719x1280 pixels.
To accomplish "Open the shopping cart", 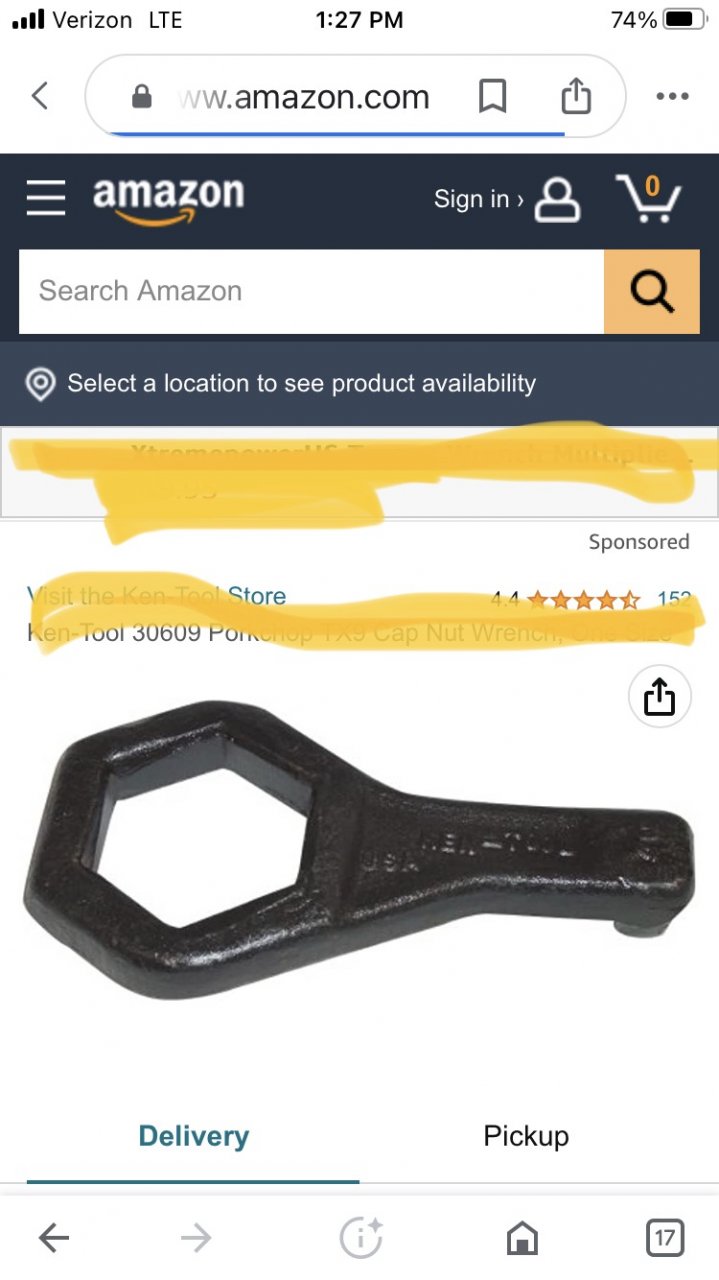I will click(648, 198).
